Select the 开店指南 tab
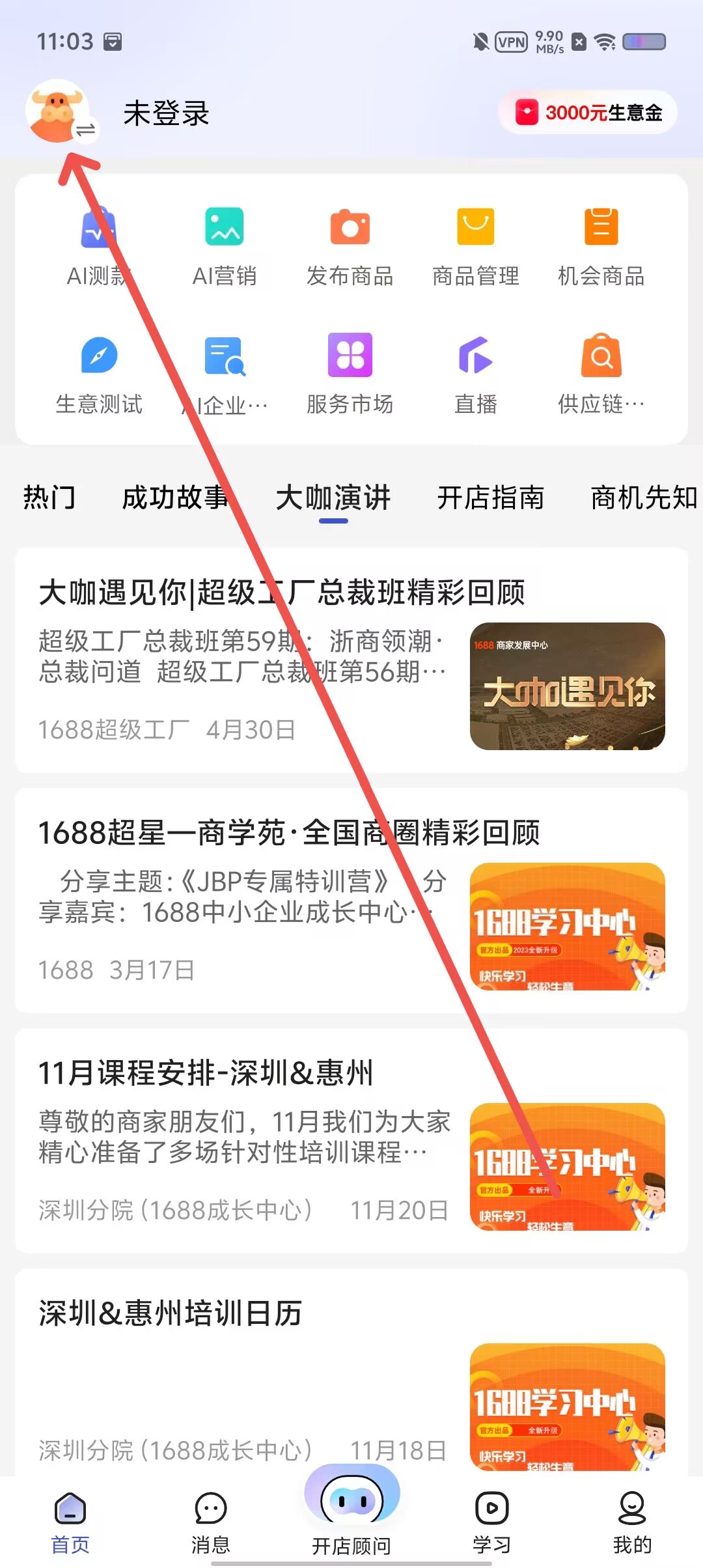The width and height of the screenshot is (703, 1568). [491, 497]
